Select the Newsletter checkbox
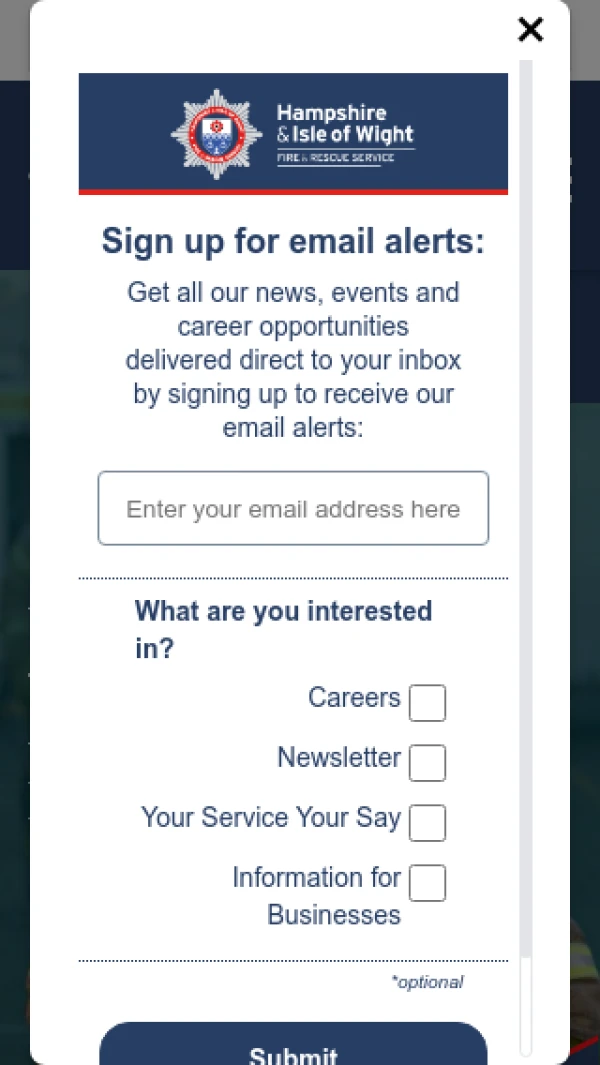Image resolution: width=600 pixels, height=1065 pixels. pos(427,763)
